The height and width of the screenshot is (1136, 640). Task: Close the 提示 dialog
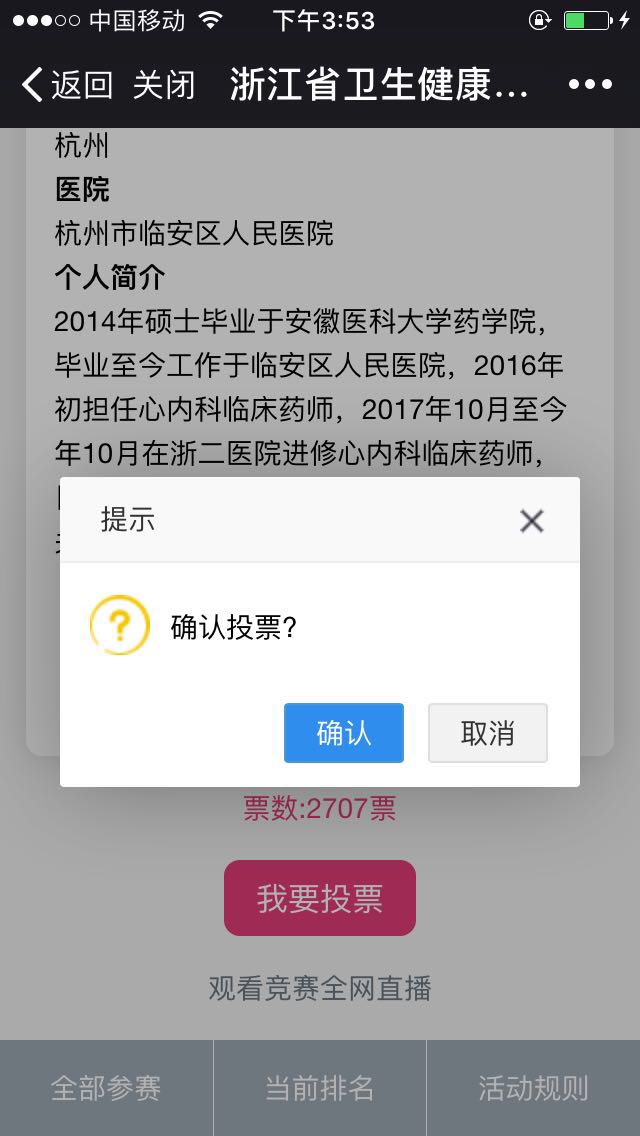[531, 521]
